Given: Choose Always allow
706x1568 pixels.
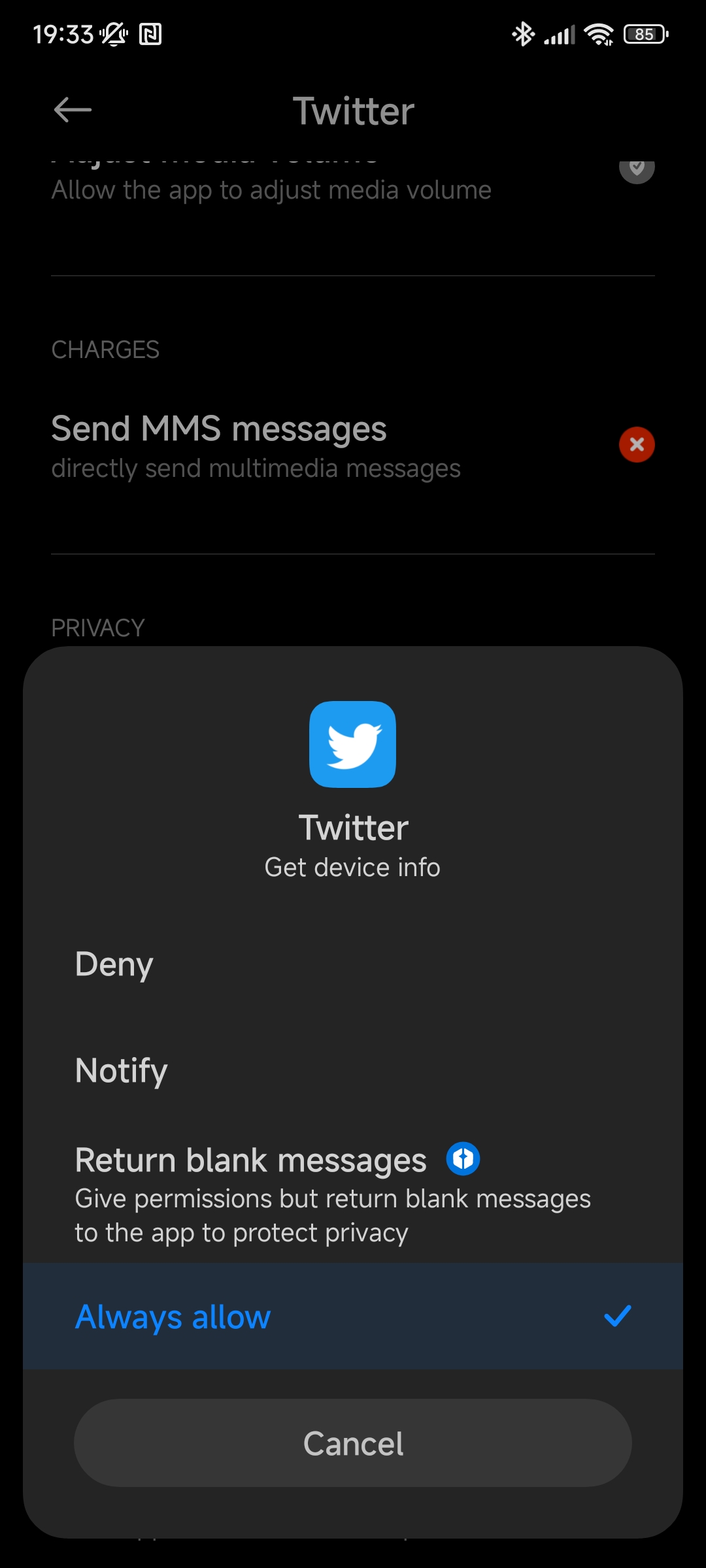Looking at the screenshot, I should 353,1316.
